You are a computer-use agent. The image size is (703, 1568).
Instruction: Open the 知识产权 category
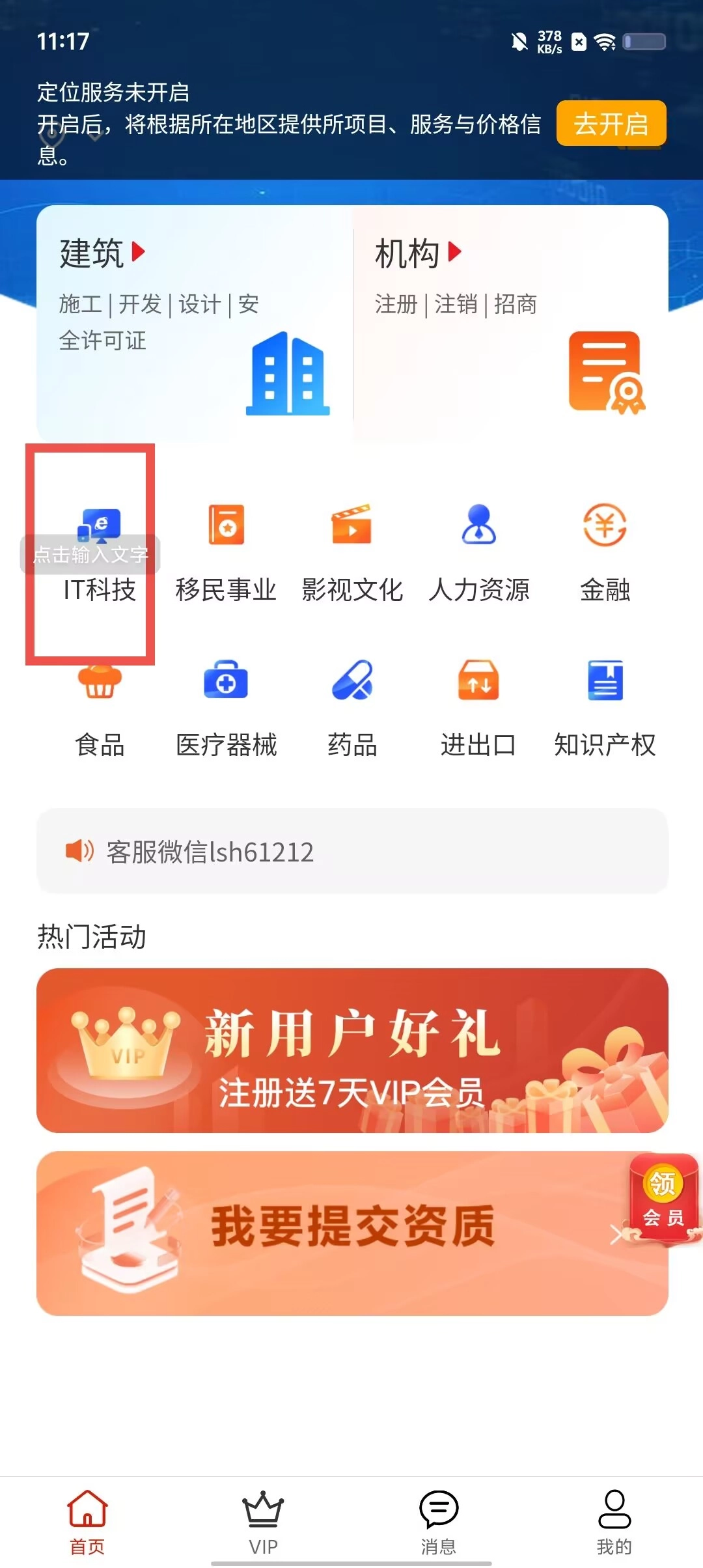(605, 710)
